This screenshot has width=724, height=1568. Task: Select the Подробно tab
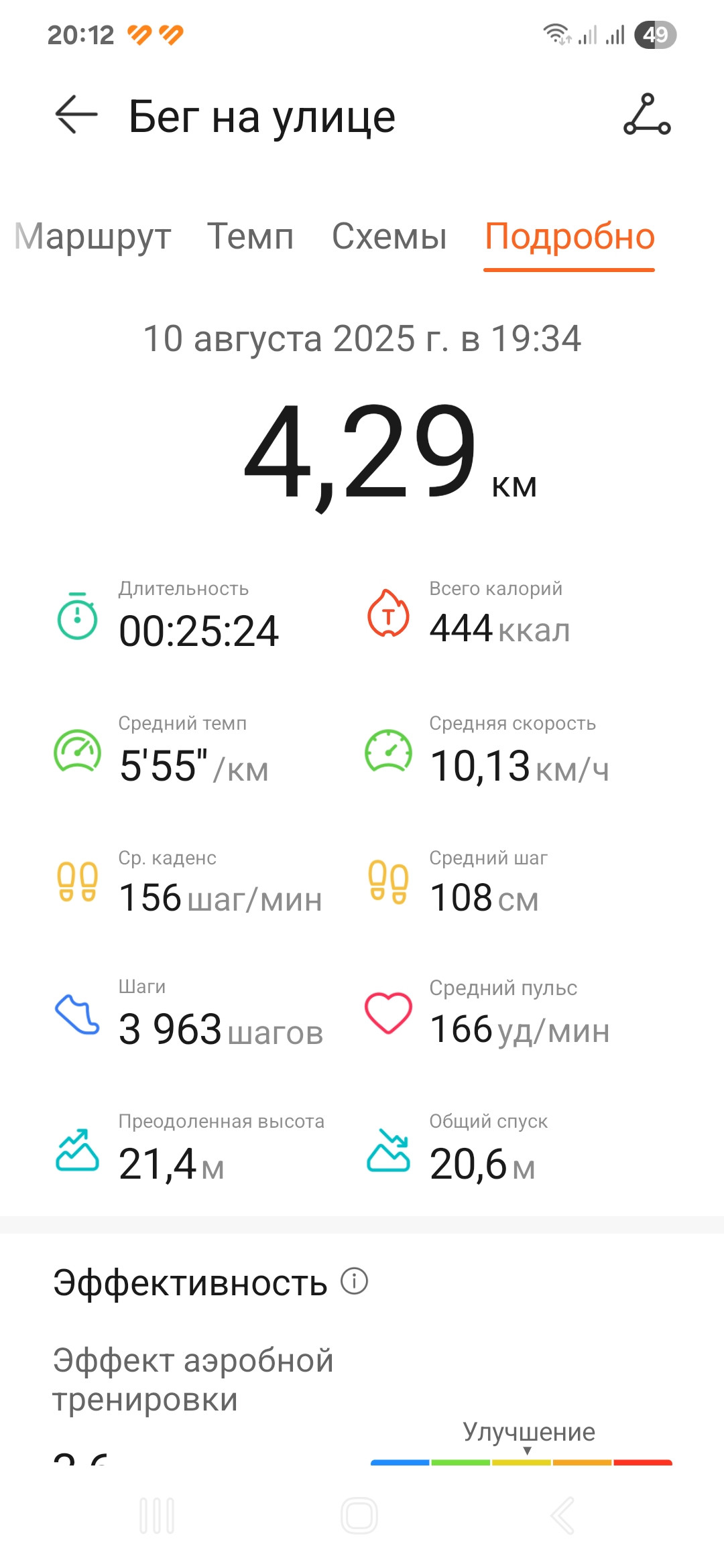[x=569, y=237]
